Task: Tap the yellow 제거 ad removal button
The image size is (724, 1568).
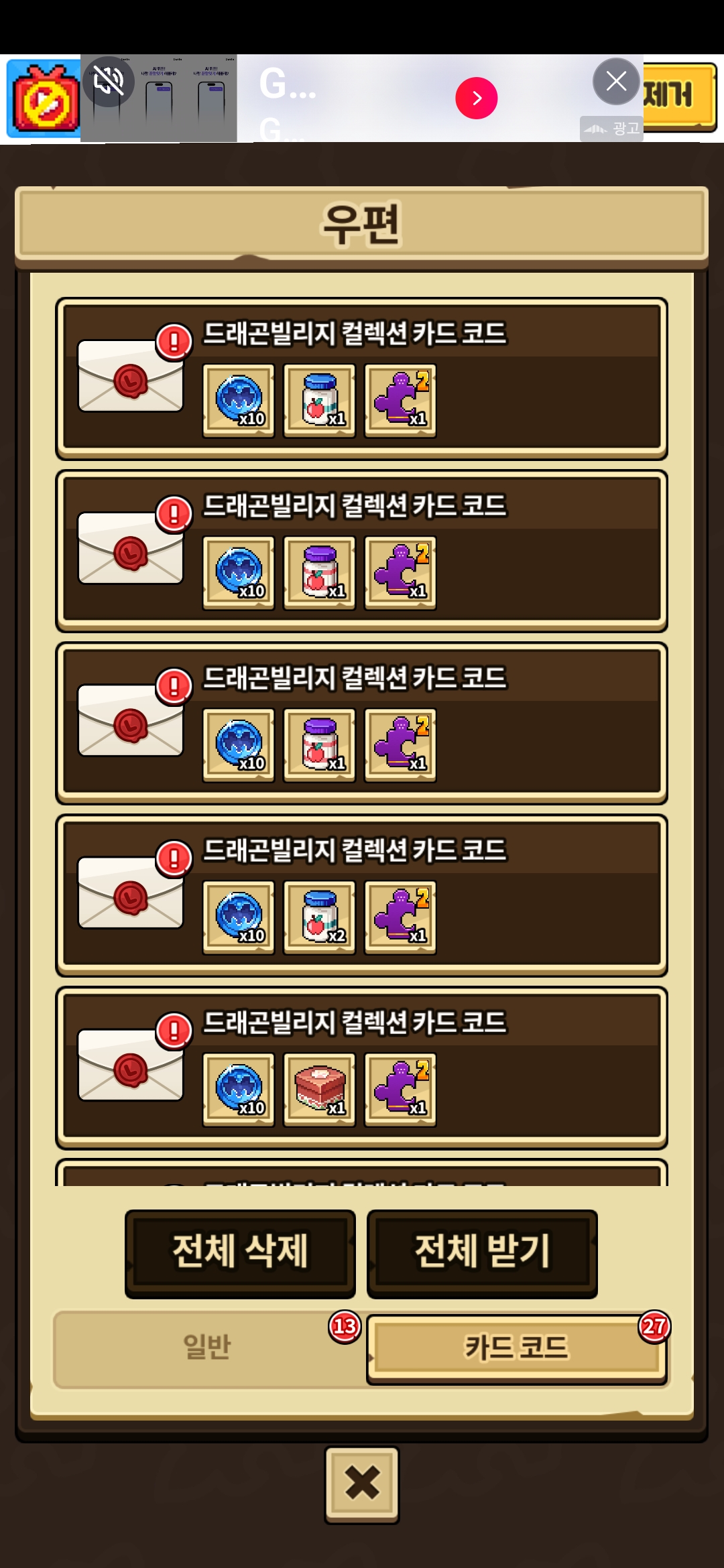Action: coord(677,96)
